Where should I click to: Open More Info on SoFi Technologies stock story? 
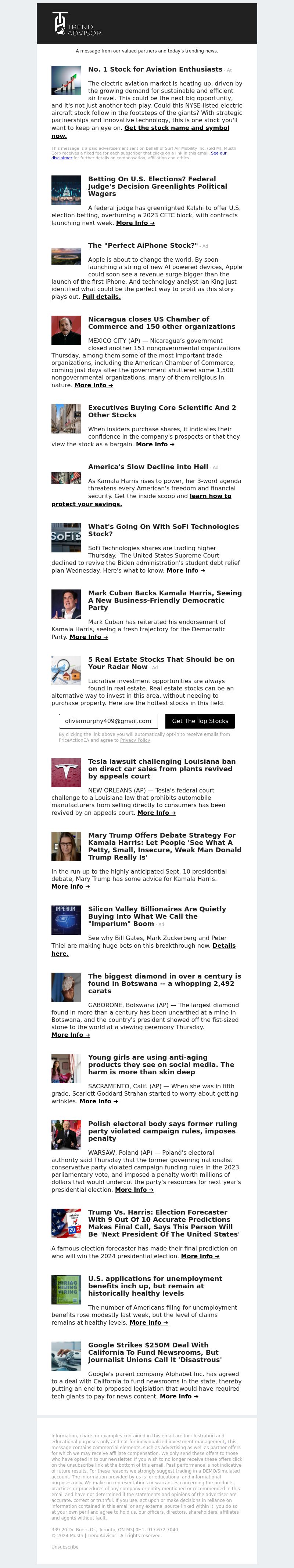186,570
